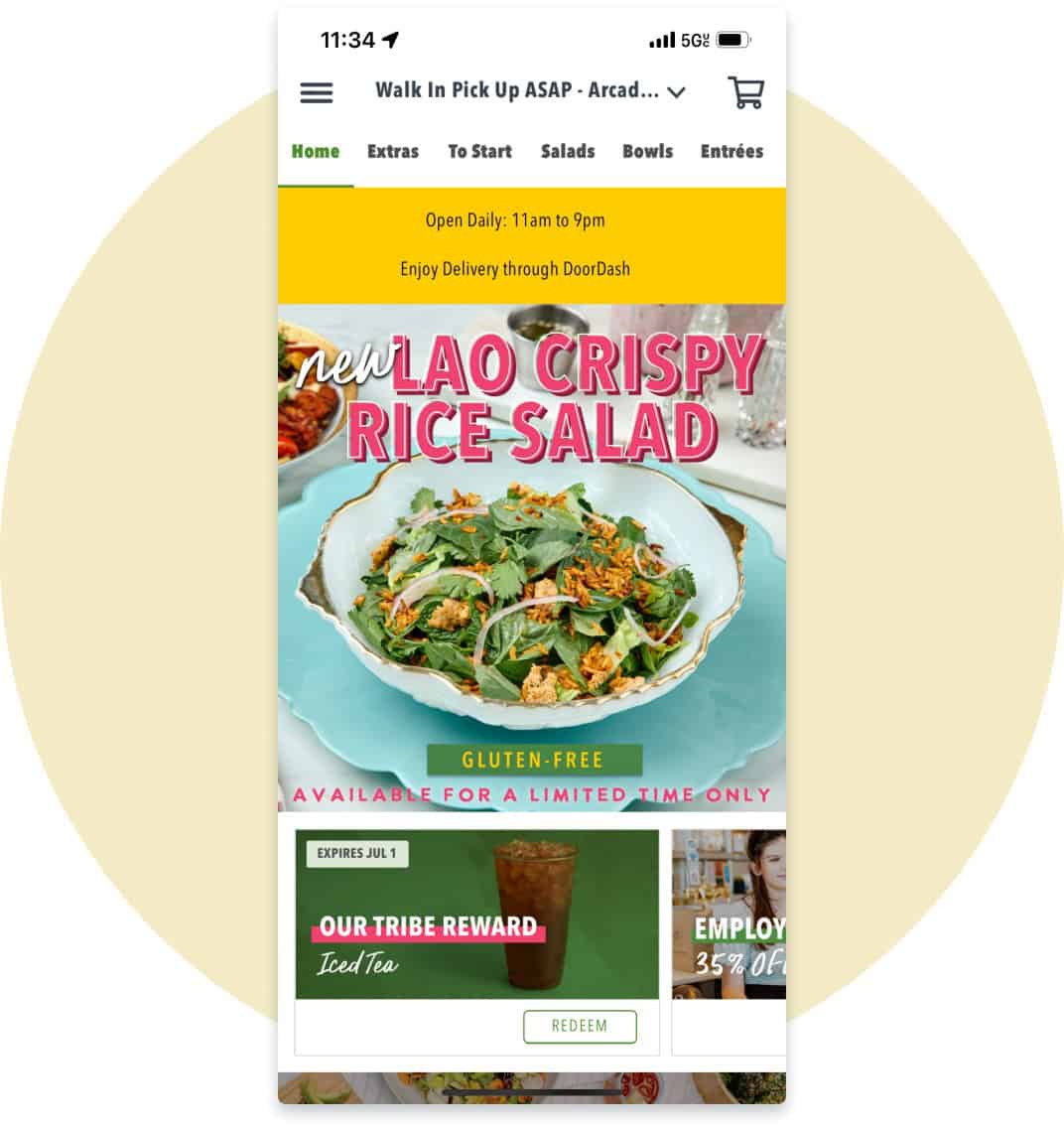Switch to the Salads tab
1064x1128 pixels.
coord(568,151)
